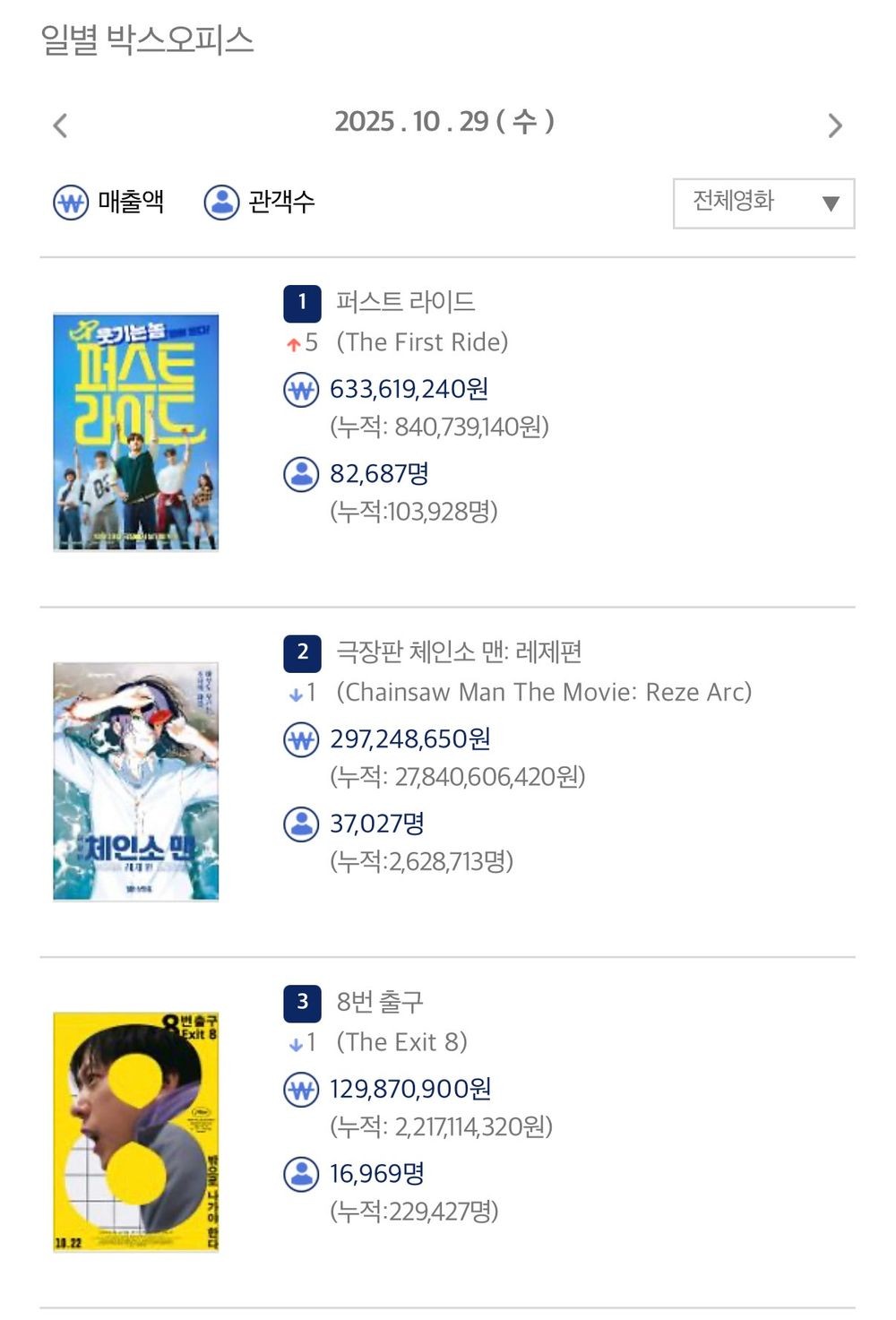Open the 전체영화 filter dropdown

pos(763,203)
